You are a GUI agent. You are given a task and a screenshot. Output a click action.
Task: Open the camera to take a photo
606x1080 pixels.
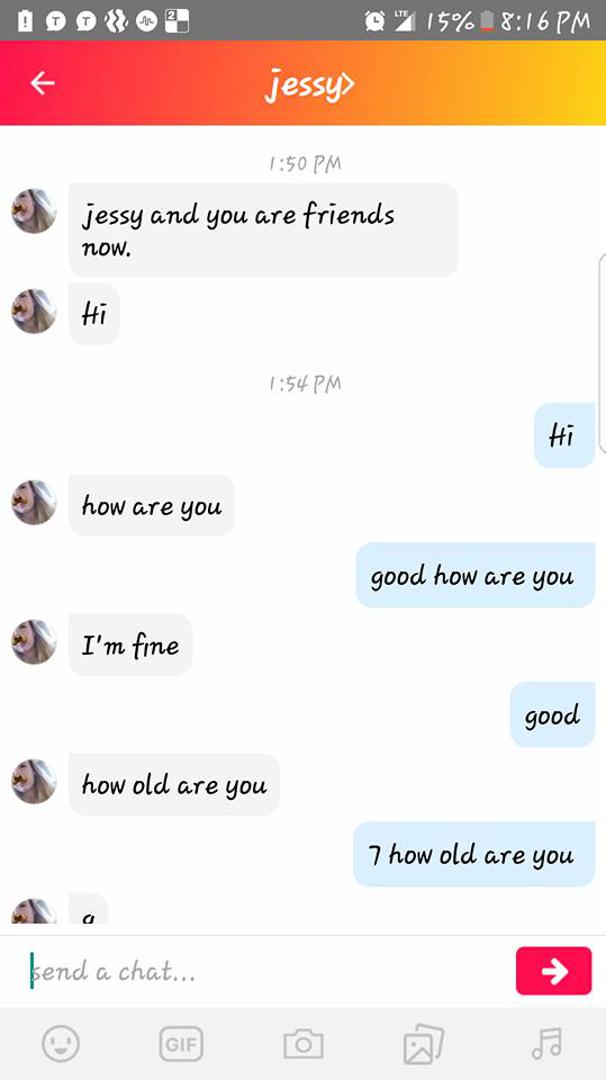point(303,1045)
